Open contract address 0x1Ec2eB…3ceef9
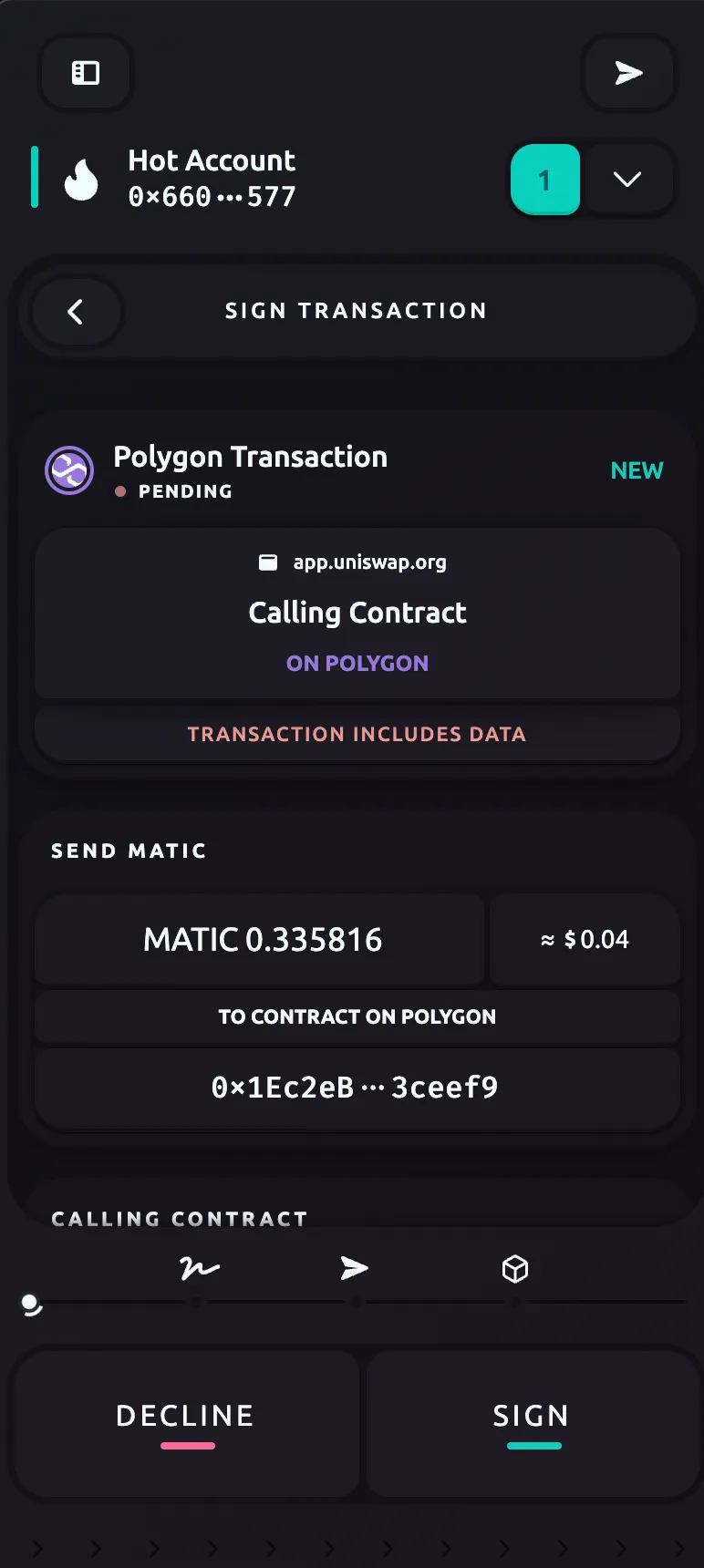The width and height of the screenshot is (704, 1568). point(356,1088)
